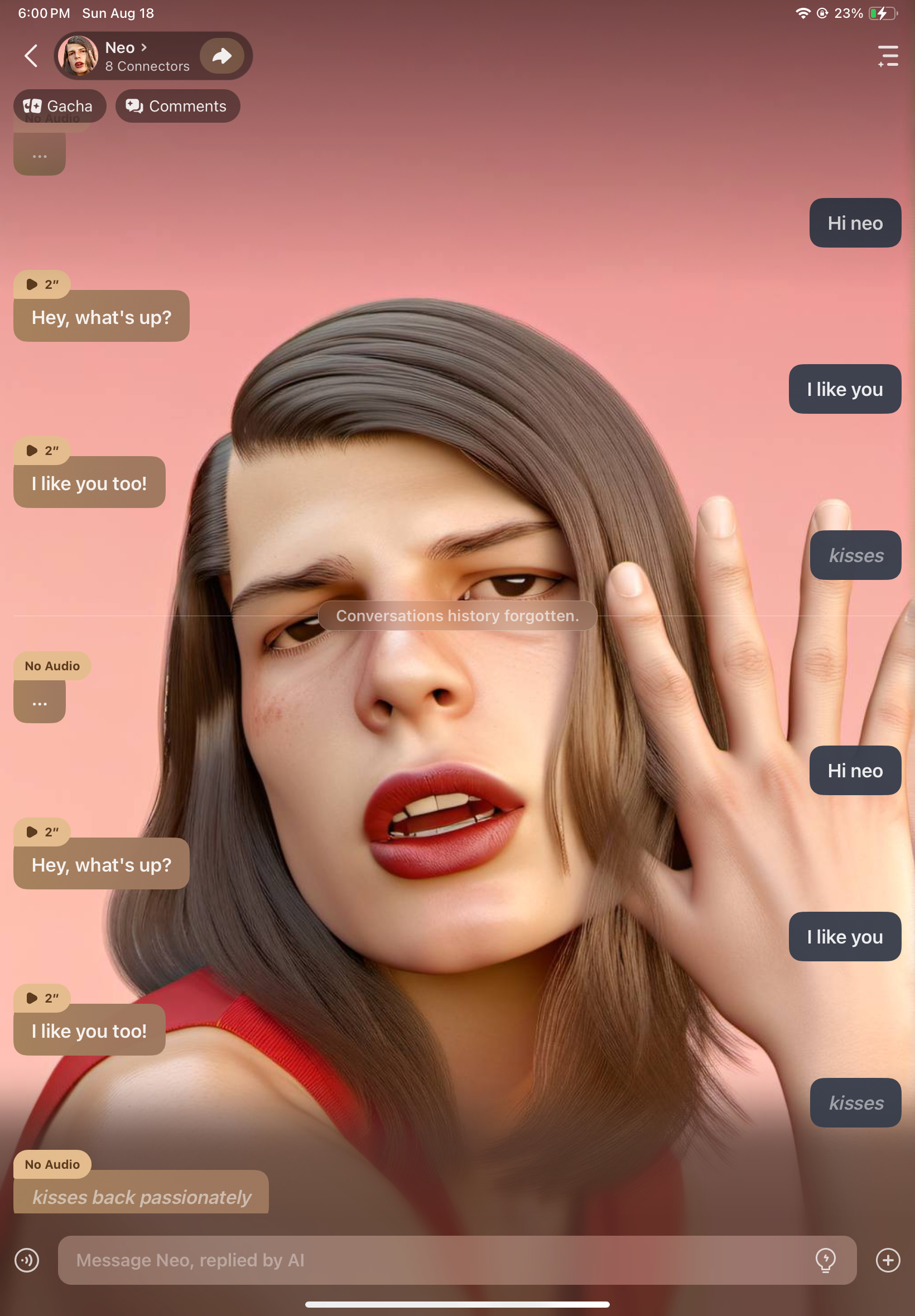Screen dimensions: 915x1316
Task: Share Neo with the arrow button
Action: 222,56
